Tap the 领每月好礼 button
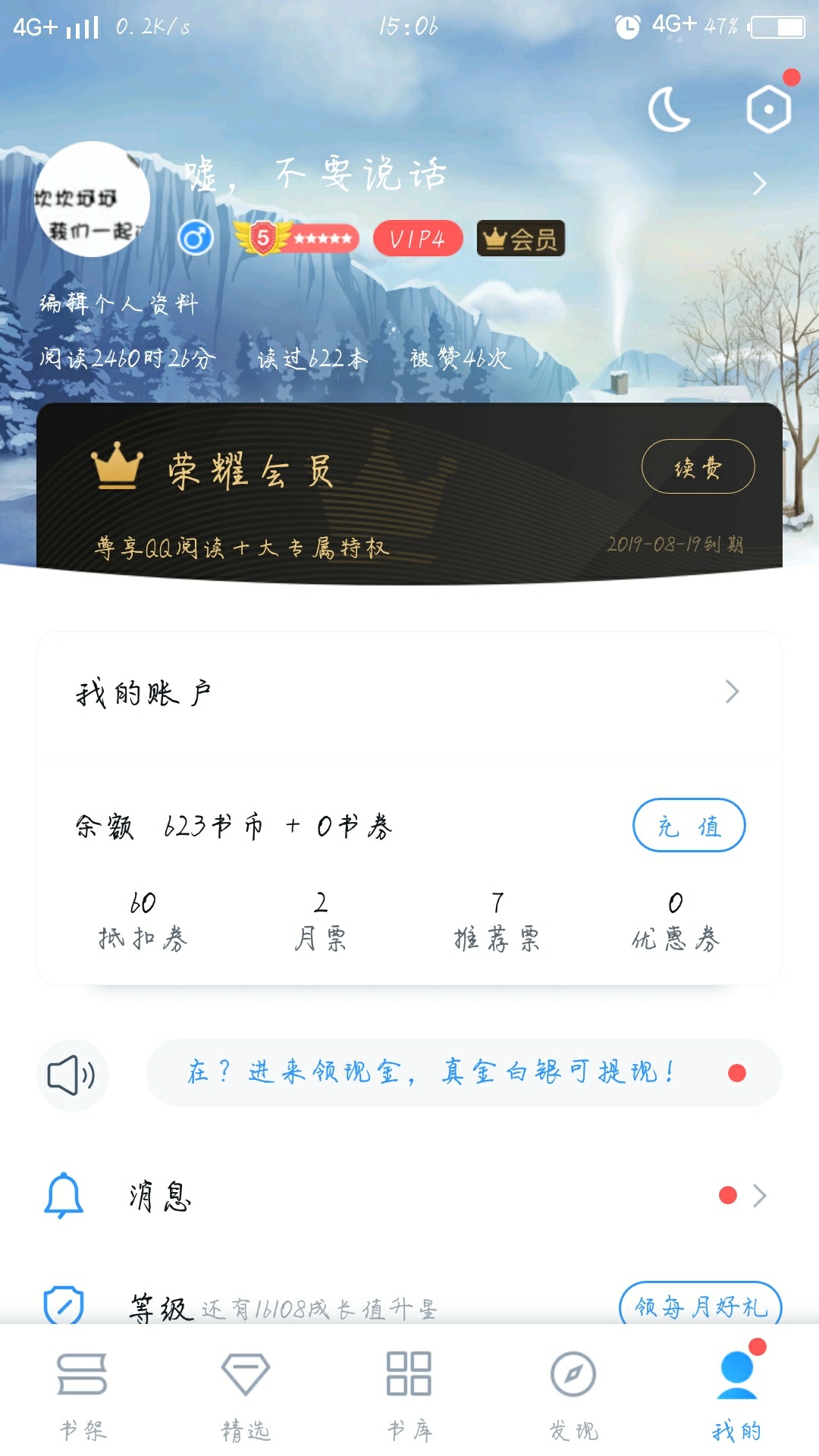Screen dimensions: 819x1456 click(701, 1304)
